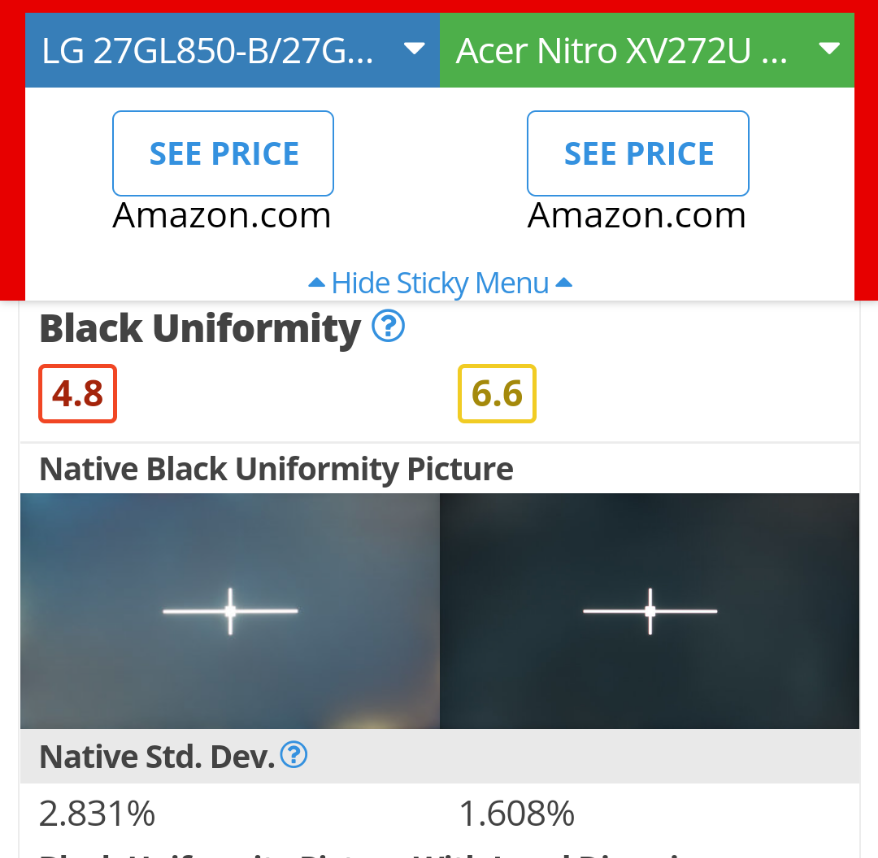See price for the Acer Nitro XV272U
The height and width of the screenshot is (858, 878).
pos(638,154)
